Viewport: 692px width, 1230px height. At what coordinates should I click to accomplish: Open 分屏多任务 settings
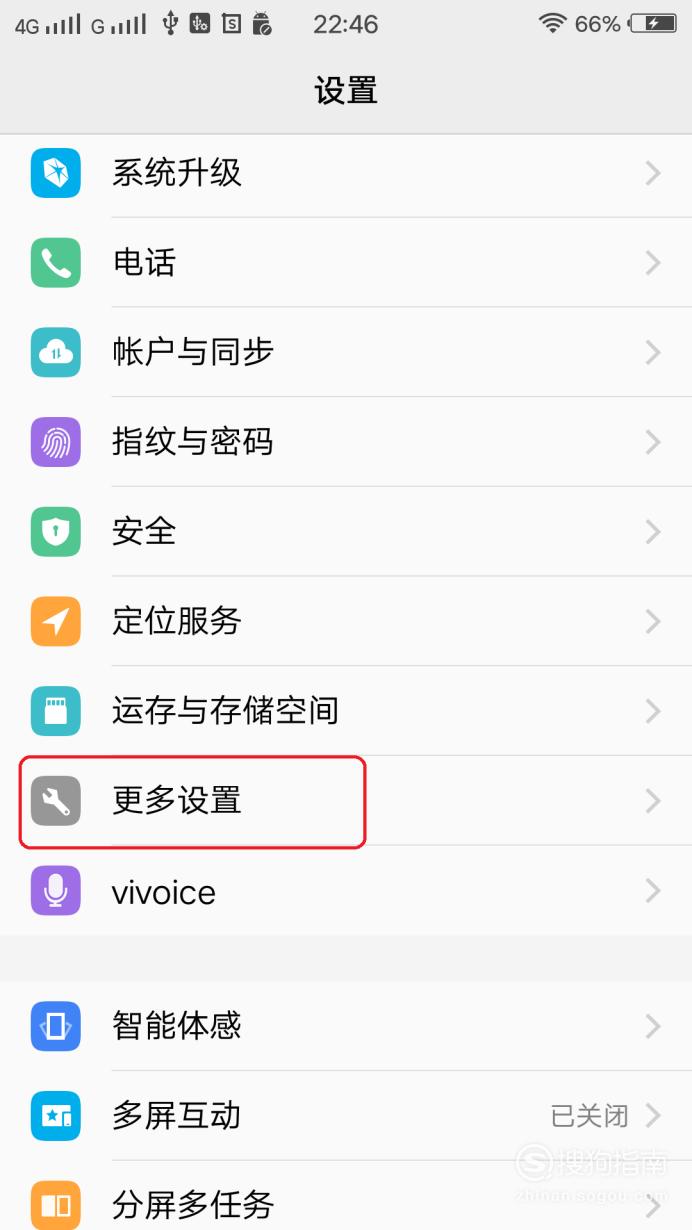click(346, 1196)
